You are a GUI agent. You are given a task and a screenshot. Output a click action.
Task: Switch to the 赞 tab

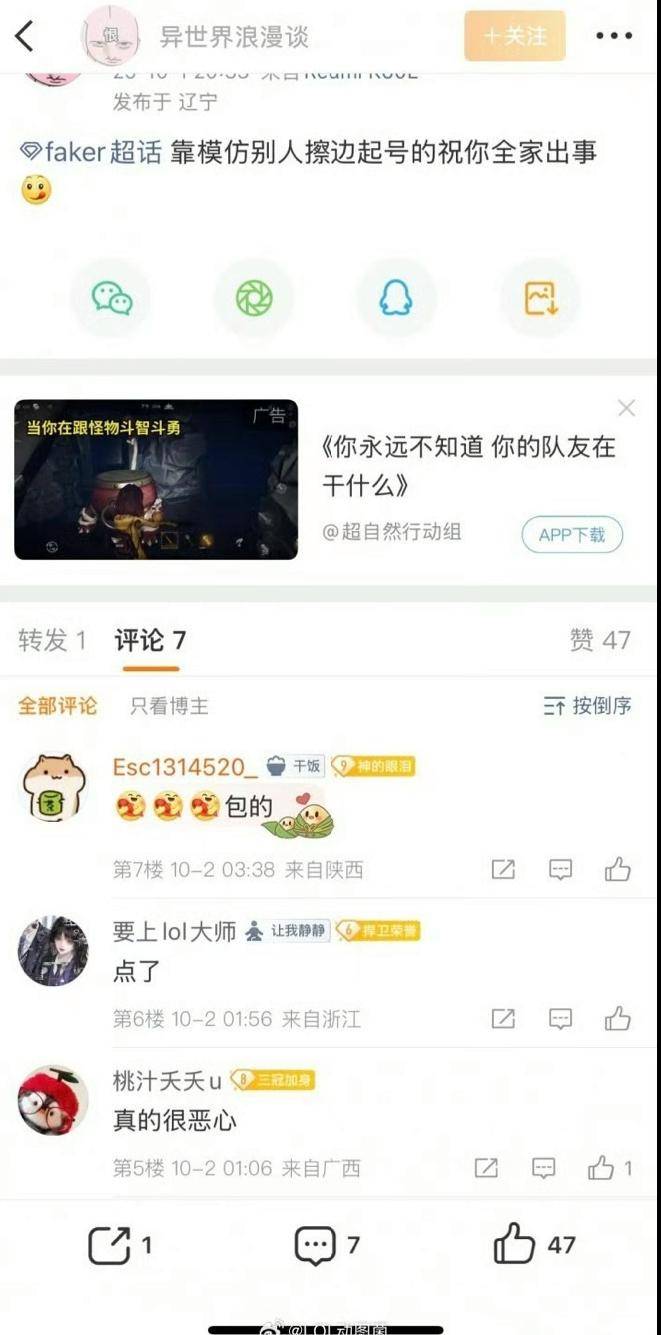click(600, 640)
